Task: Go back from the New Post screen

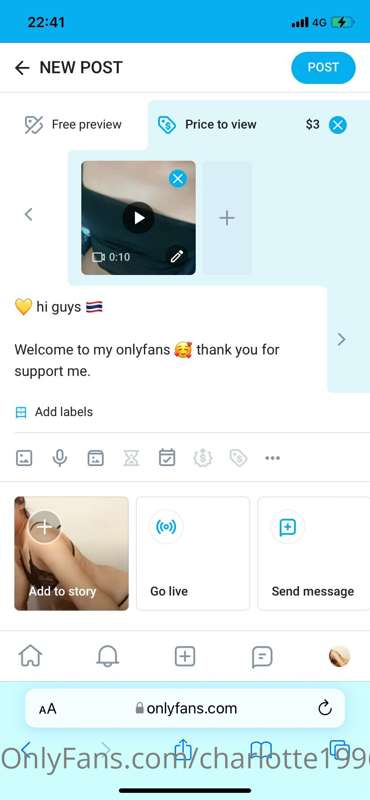Action: point(22,68)
